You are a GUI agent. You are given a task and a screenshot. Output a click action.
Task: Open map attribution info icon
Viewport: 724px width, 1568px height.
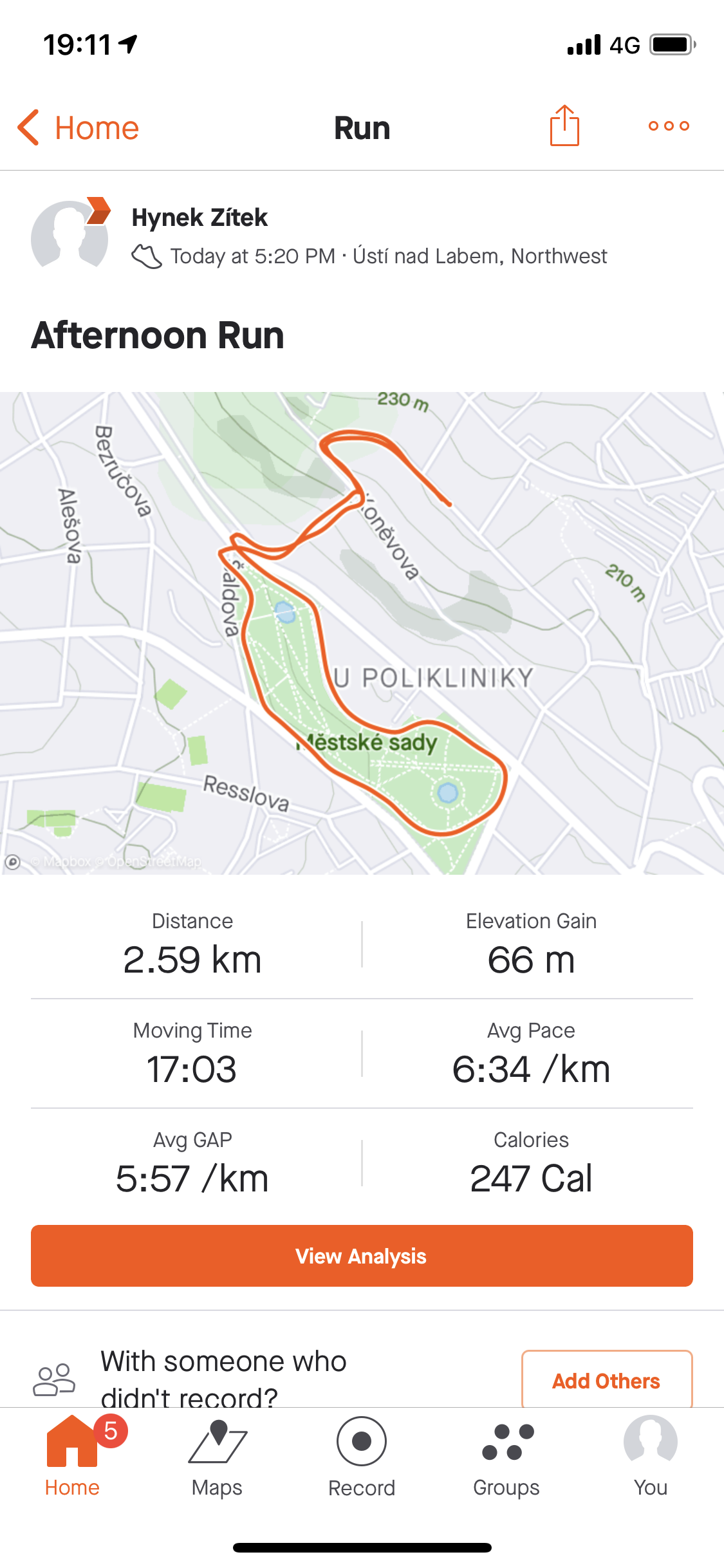12,861
